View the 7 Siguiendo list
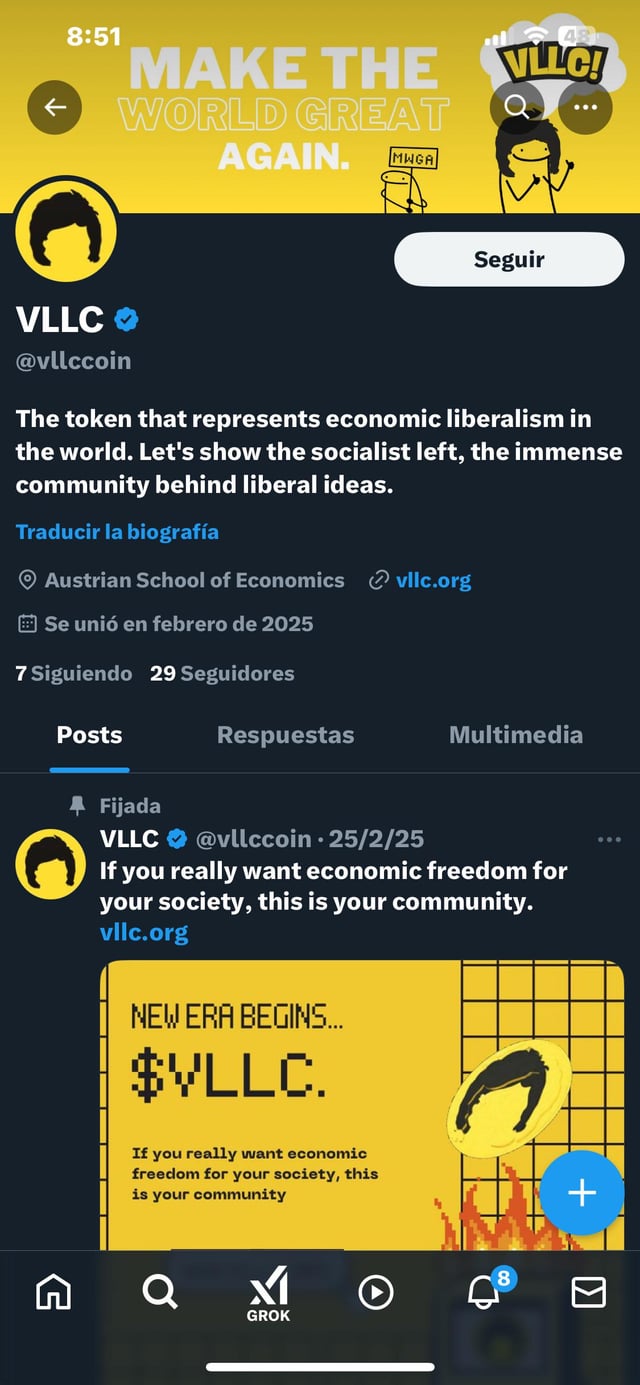Viewport: 640px width, 1385px height. pos(74,673)
